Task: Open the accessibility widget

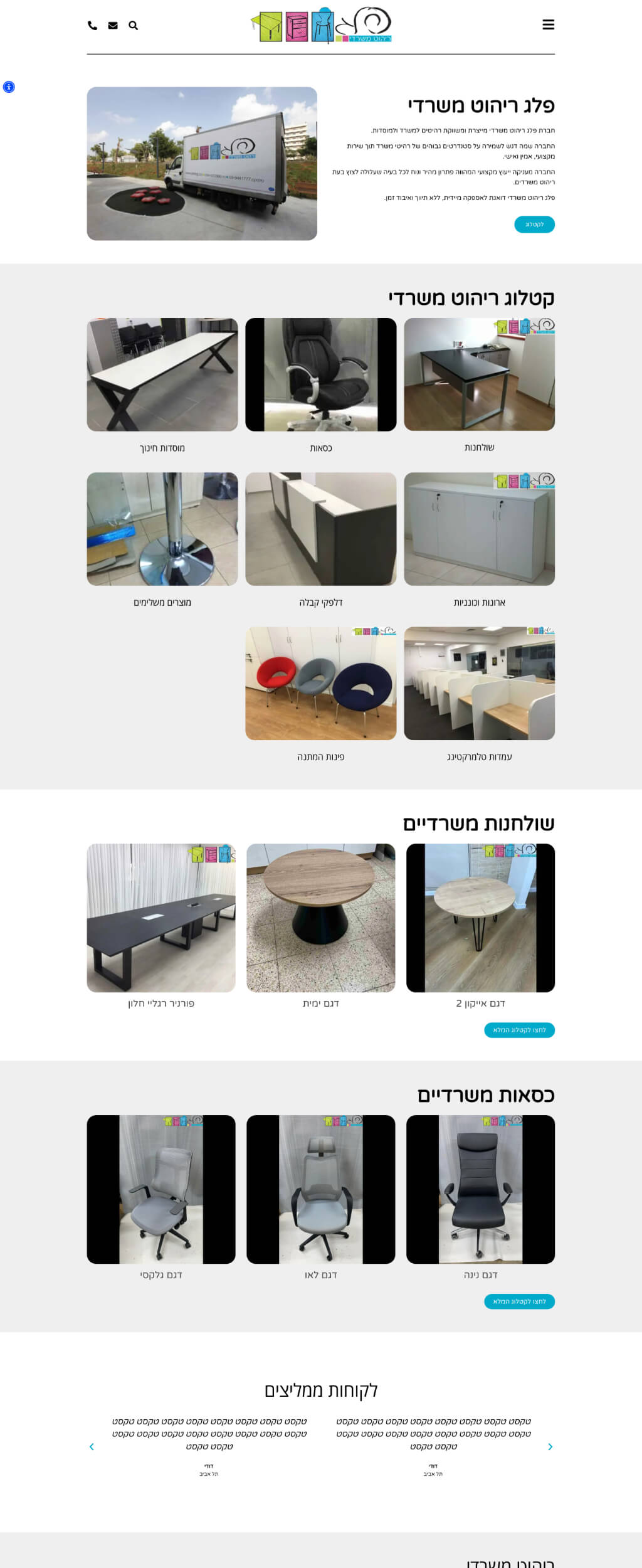Action: click(9, 87)
